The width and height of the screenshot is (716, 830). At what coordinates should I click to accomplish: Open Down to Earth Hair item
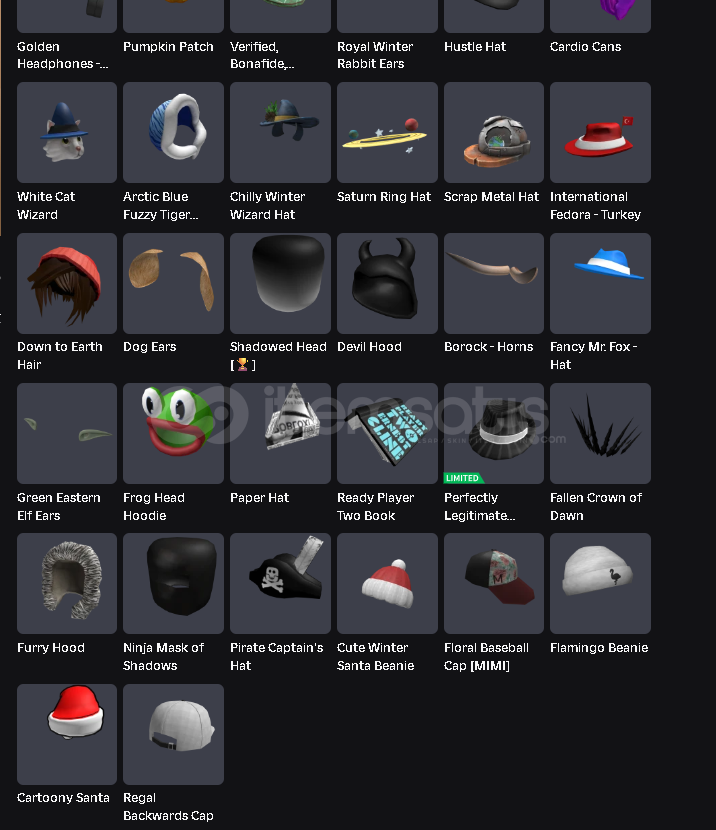[67, 283]
